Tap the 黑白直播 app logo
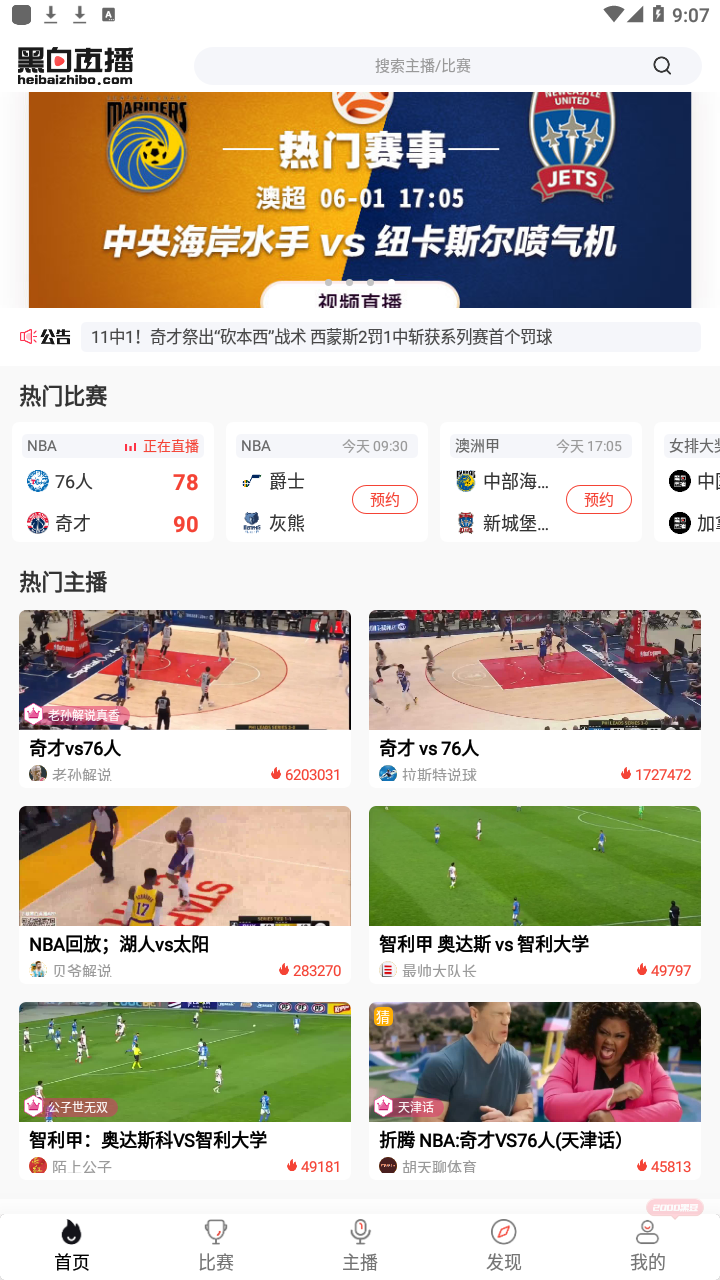The width and height of the screenshot is (720, 1280). coord(74,63)
